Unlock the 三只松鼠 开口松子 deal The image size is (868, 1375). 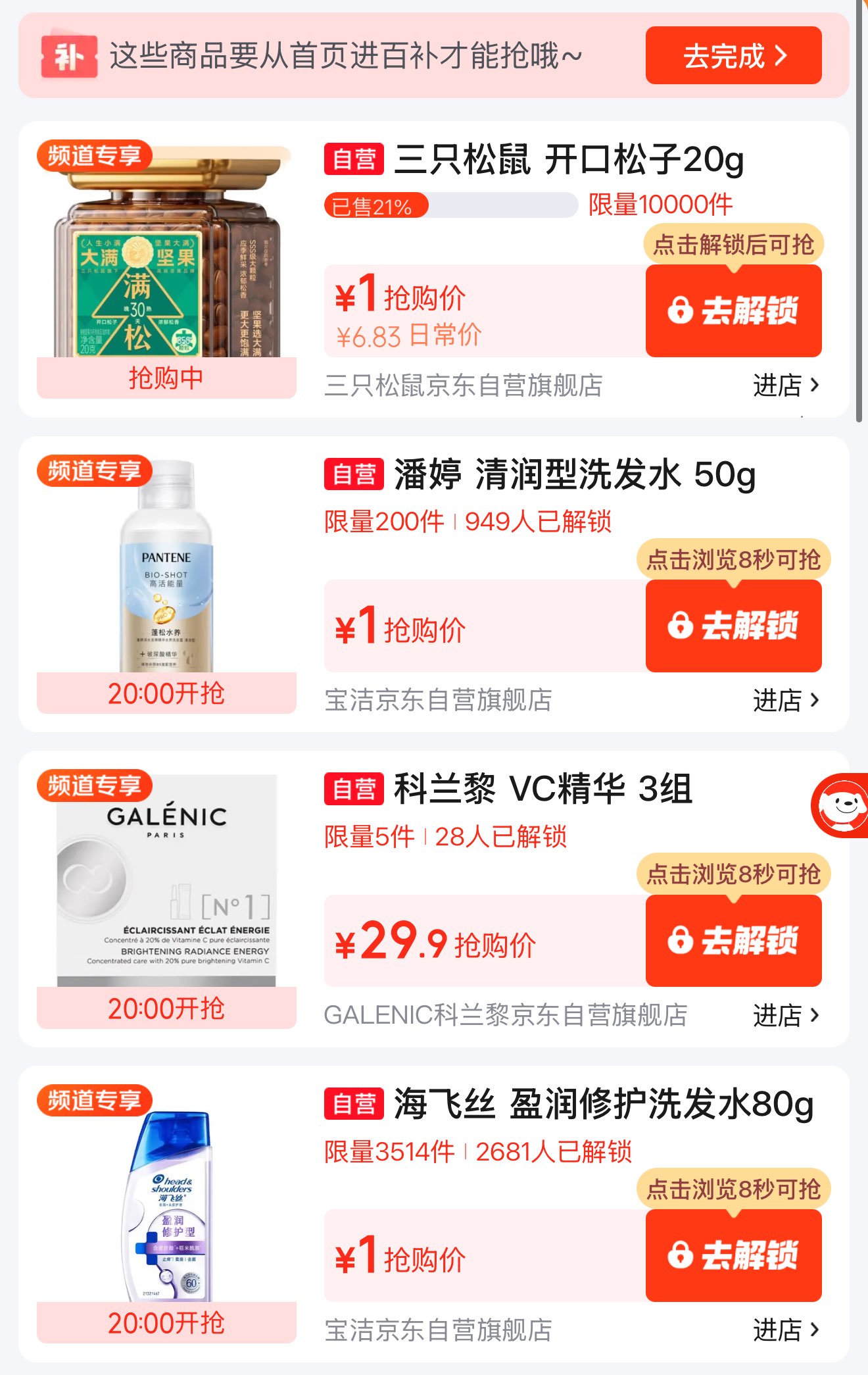733,311
